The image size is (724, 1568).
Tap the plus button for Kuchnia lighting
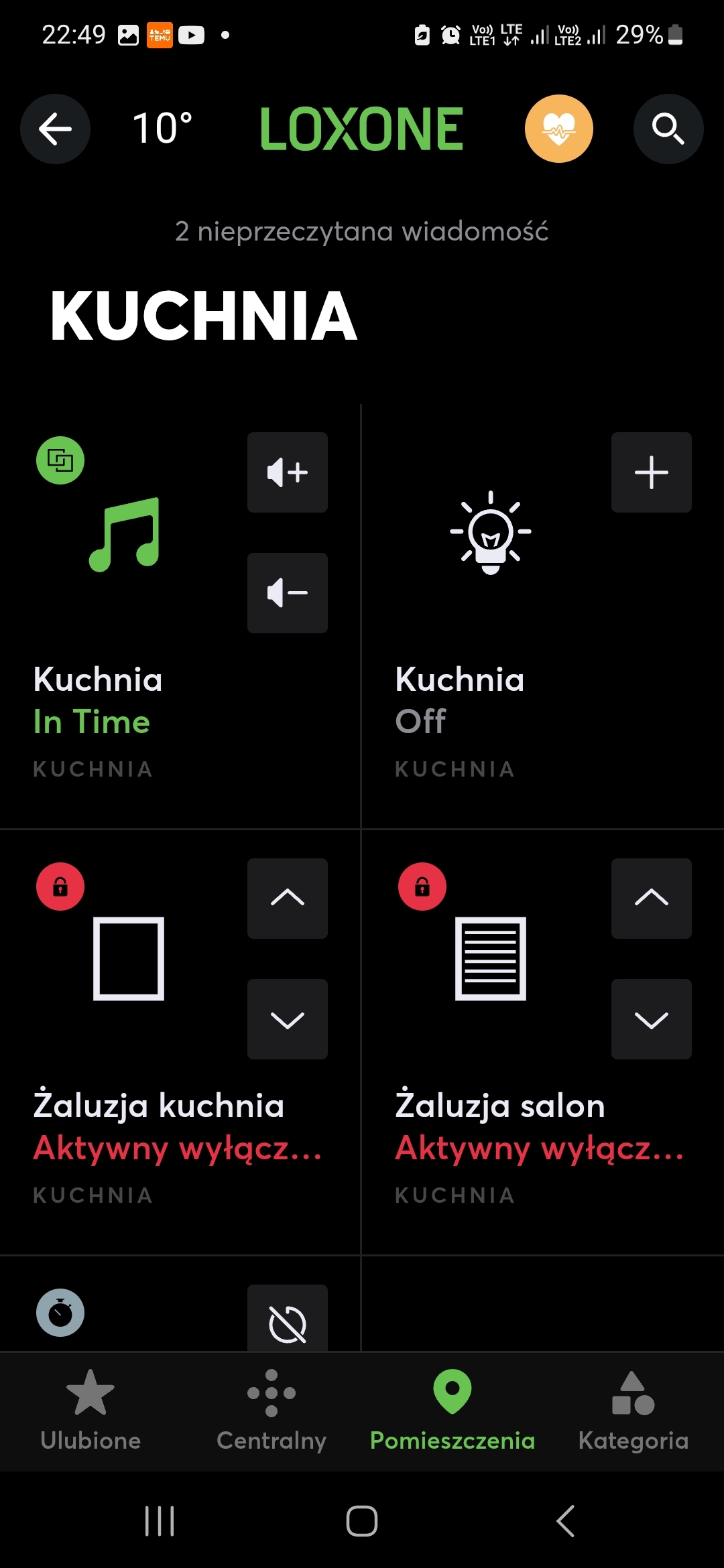(652, 472)
